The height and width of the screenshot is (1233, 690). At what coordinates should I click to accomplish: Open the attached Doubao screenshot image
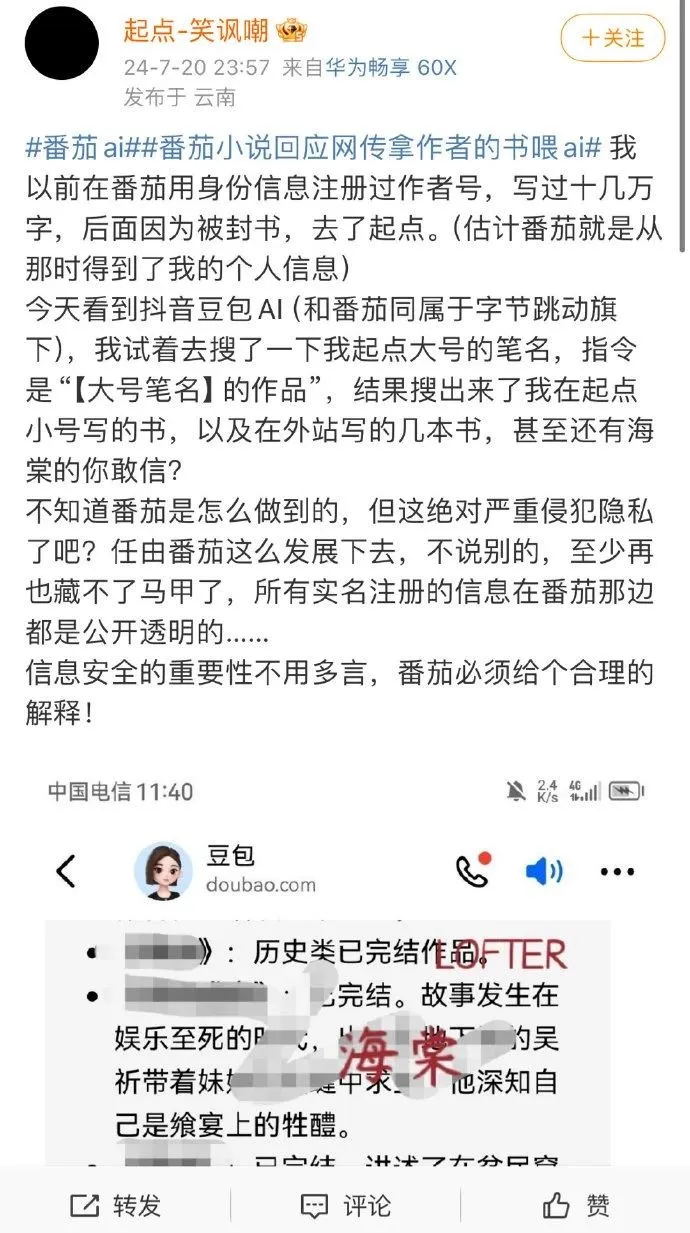tap(345, 960)
